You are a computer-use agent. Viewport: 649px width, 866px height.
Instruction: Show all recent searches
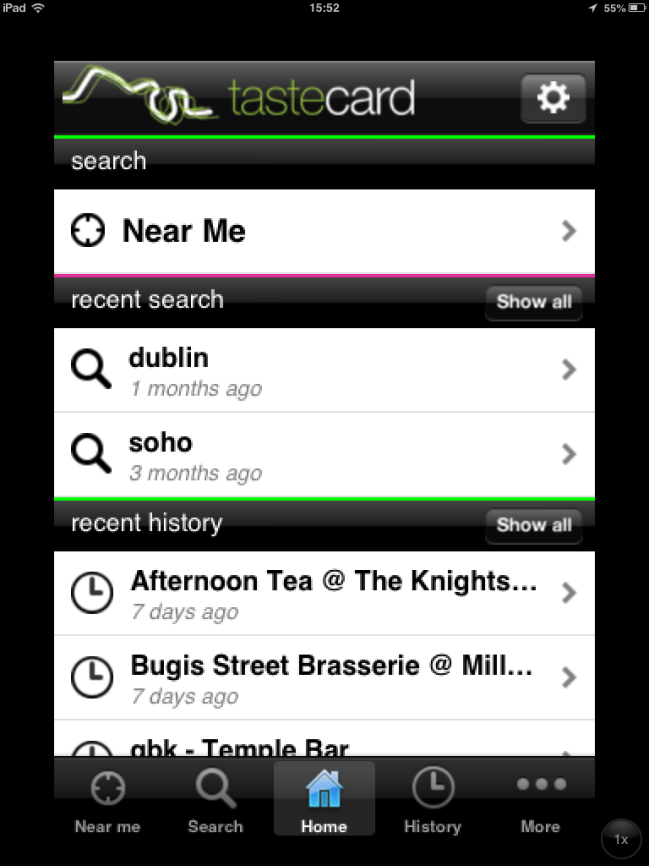pos(534,302)
